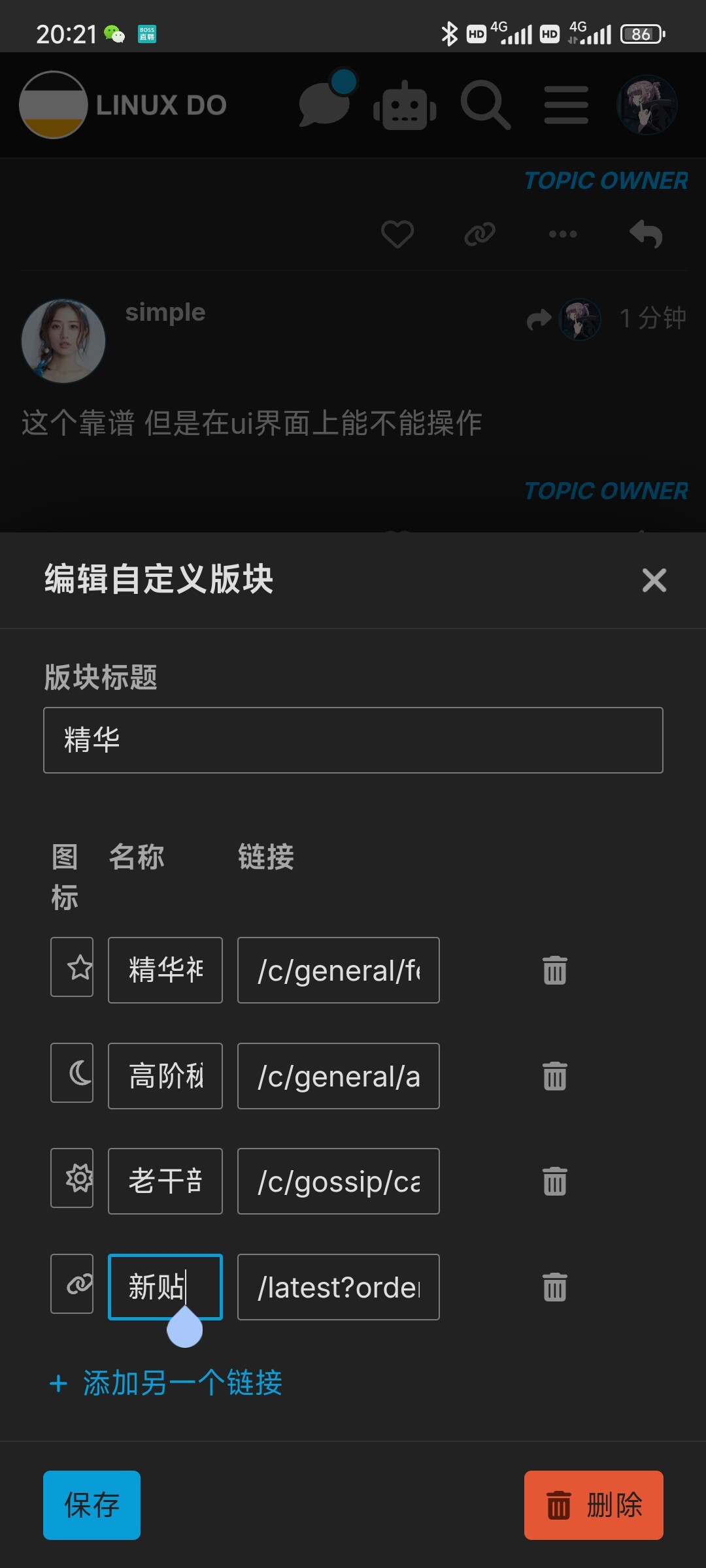Edit the name field starting with 高阶
This screenshot has height=1568, width=706.
[165, 1076]
